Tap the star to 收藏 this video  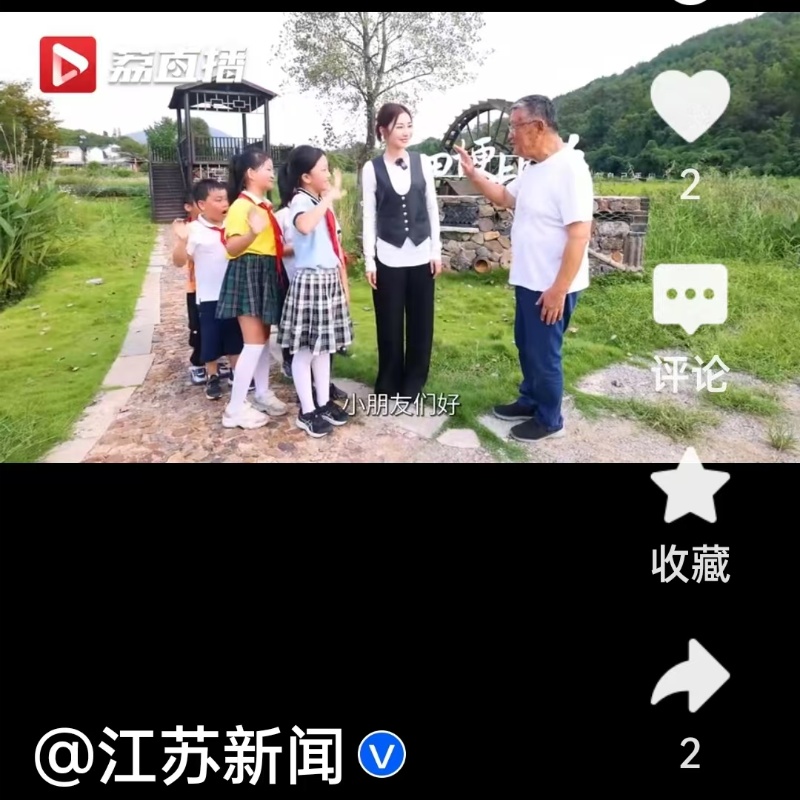click(x=690, y=487)
